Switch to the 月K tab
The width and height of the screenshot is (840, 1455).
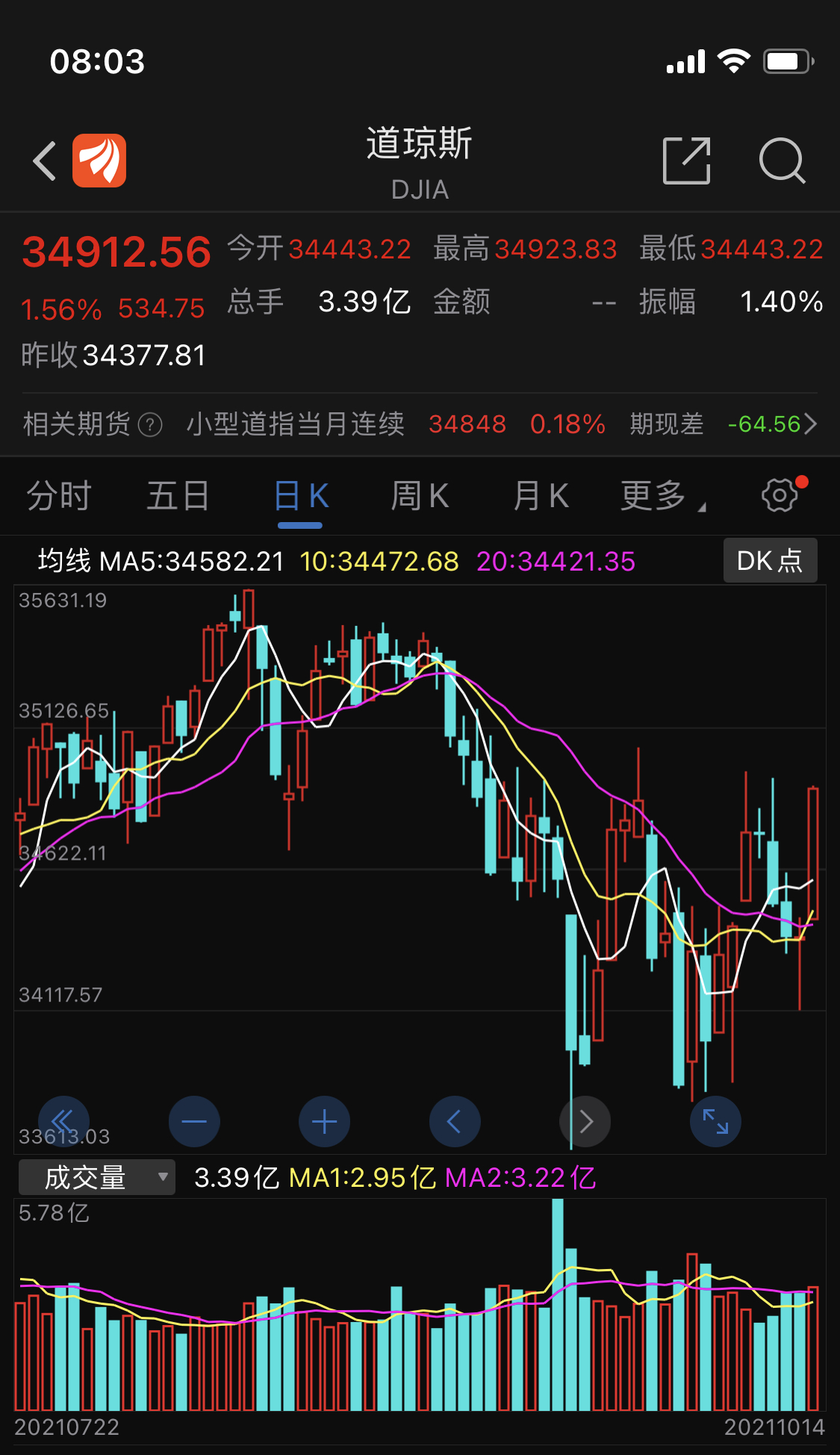click(x=541, y=496)
